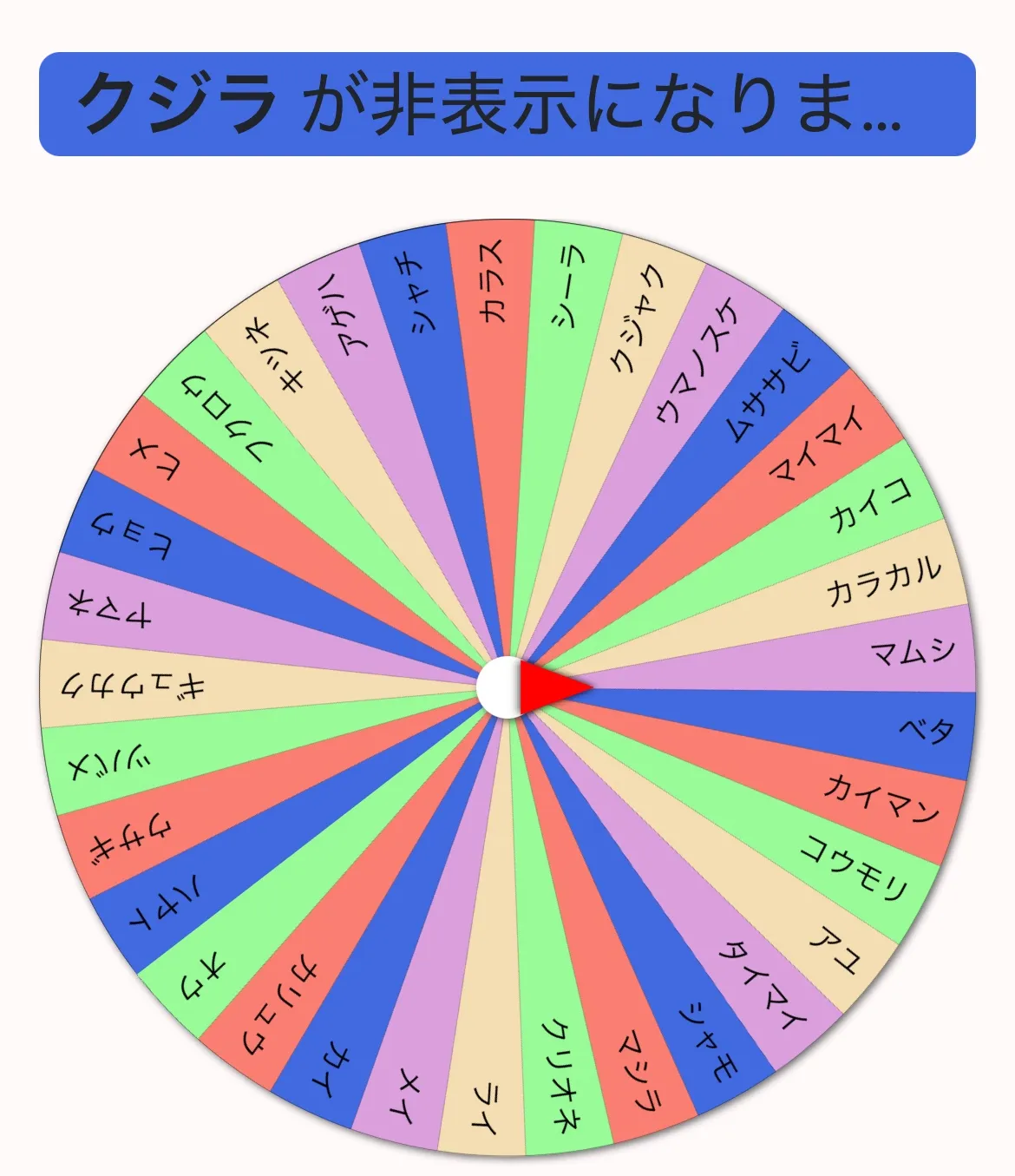Tap the クジラ hidden notification banner
The height and width of the screenshot is (1176, 1015).
(x=507, y=104)
